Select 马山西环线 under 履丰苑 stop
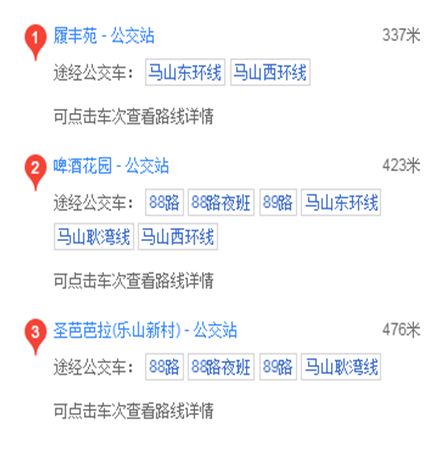The height and width of the screenshot is (450, 436). point(270,72)
